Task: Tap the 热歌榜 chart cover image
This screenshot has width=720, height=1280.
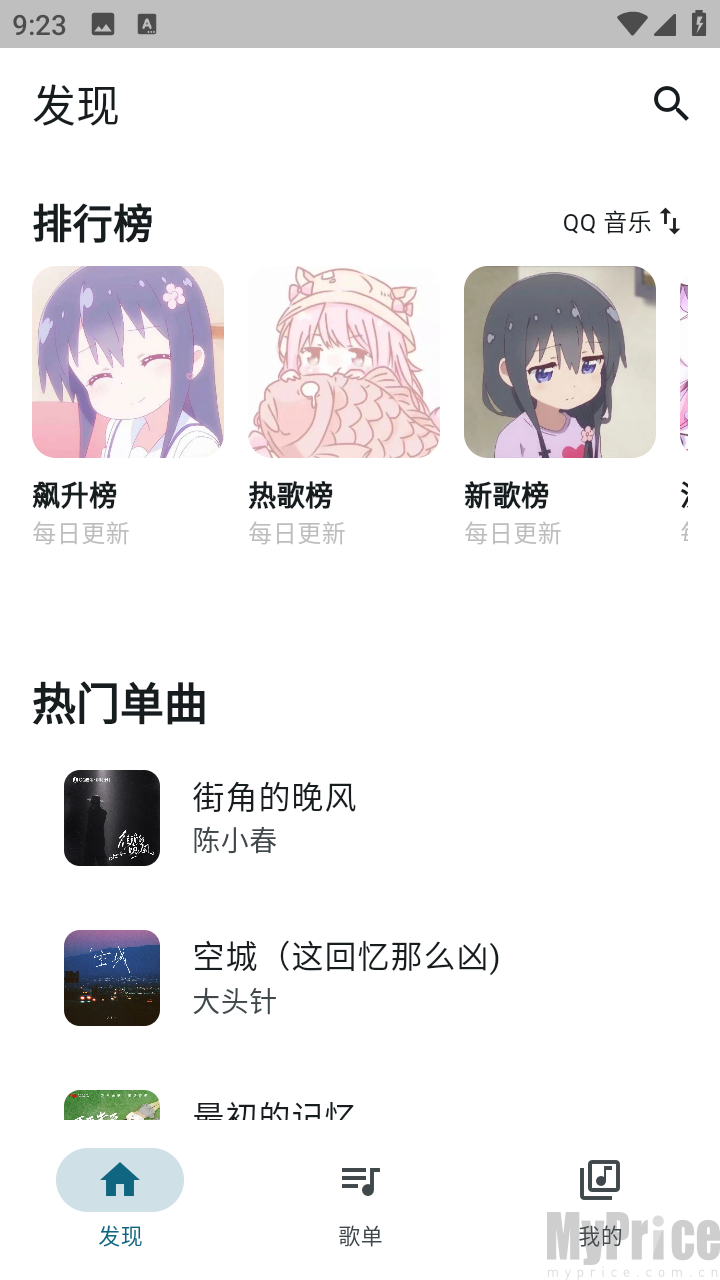Action: pyautogui.click(x=343, y=362)
